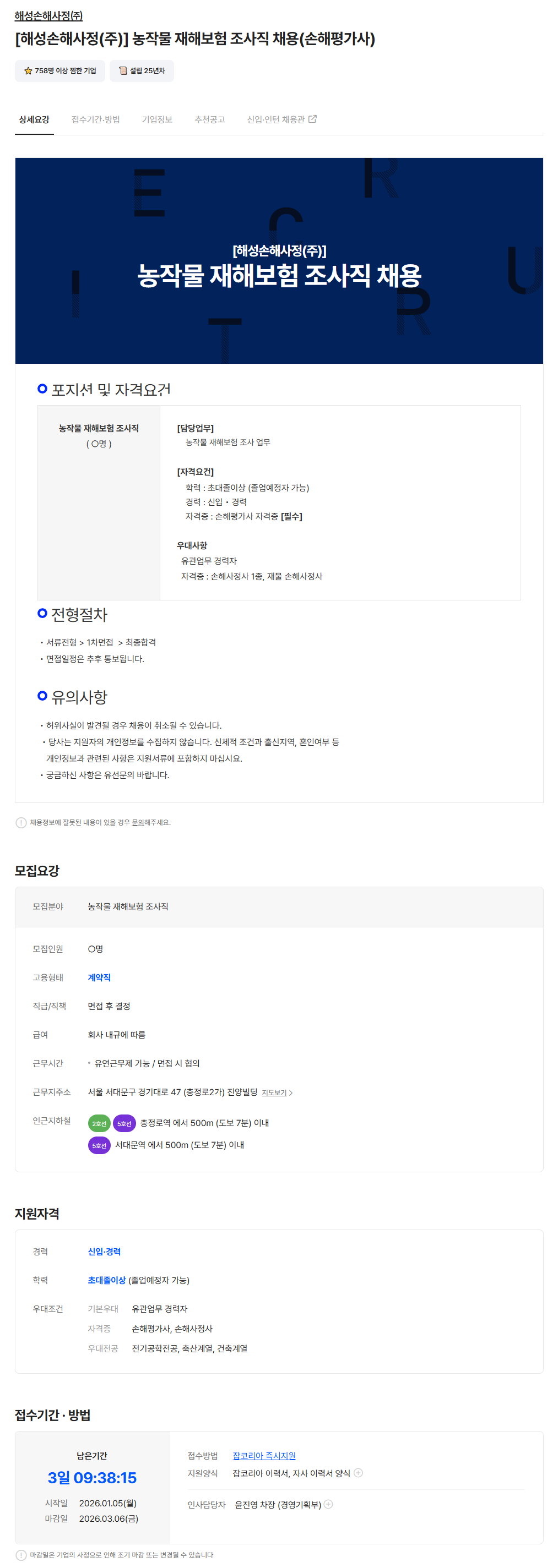Screen dimensions: 558x1568
Task: Select the 상세요강 tab
Action: pyautogui.click(x=34, y=119)
